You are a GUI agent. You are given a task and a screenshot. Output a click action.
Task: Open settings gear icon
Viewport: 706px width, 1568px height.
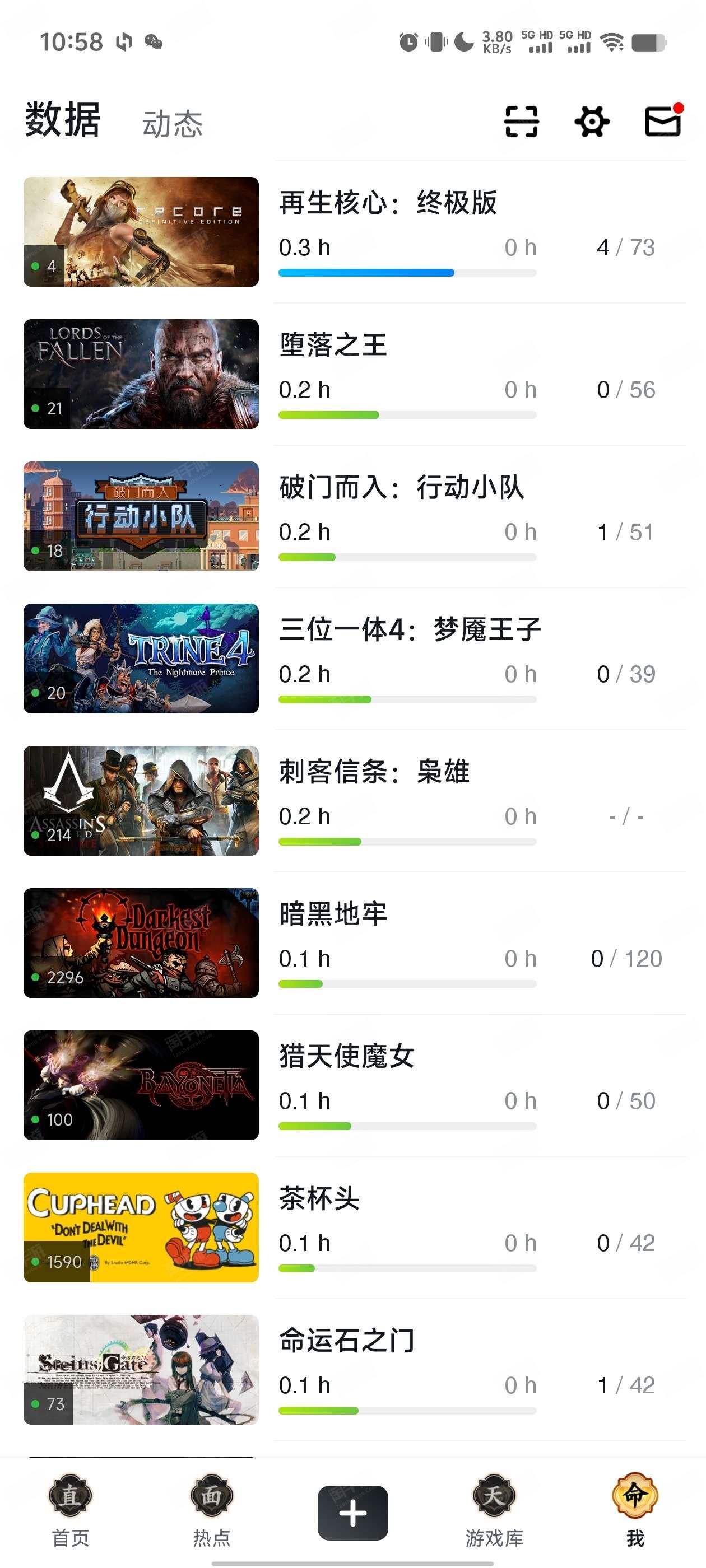coord(592,122)
